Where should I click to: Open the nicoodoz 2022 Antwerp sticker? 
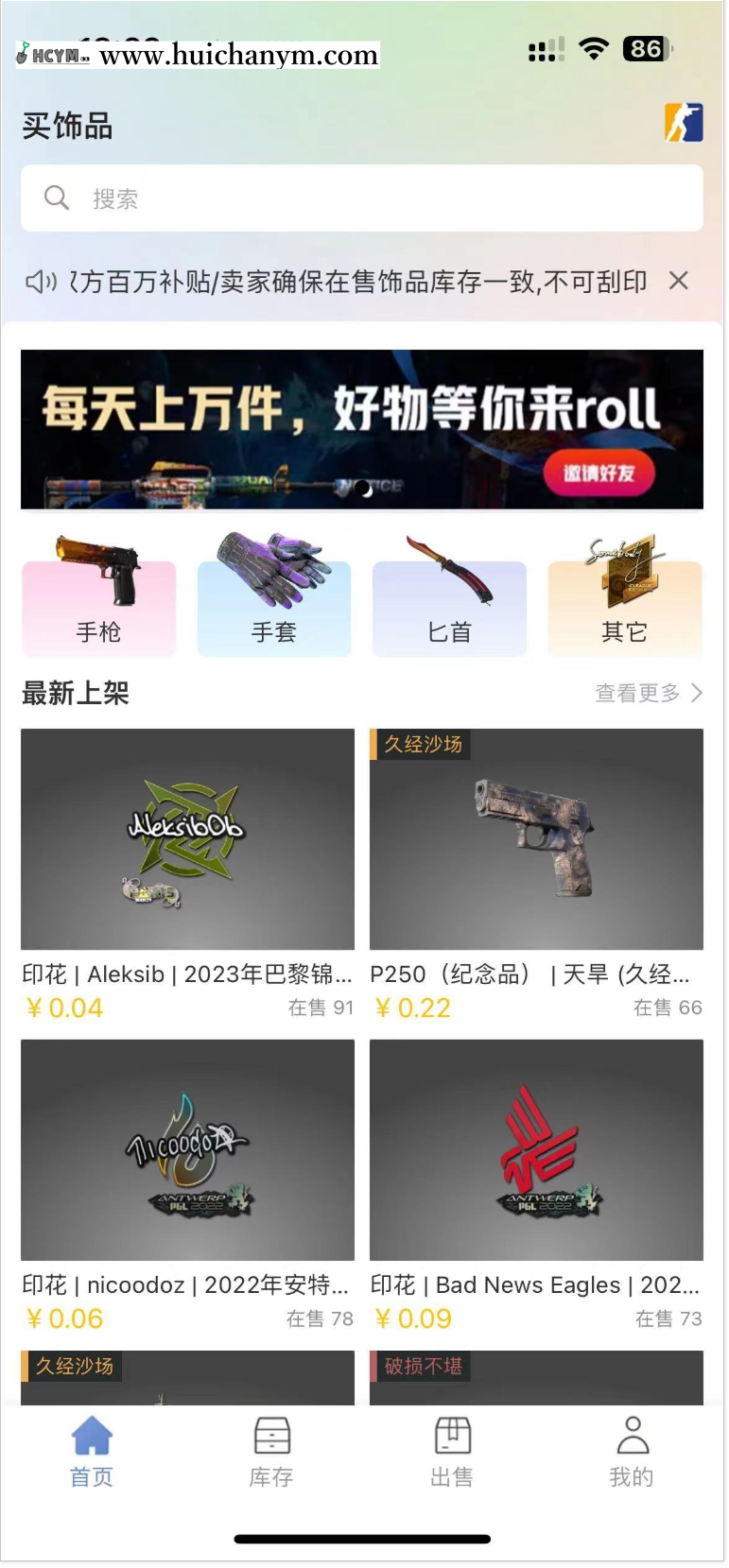click(187, 1150)
